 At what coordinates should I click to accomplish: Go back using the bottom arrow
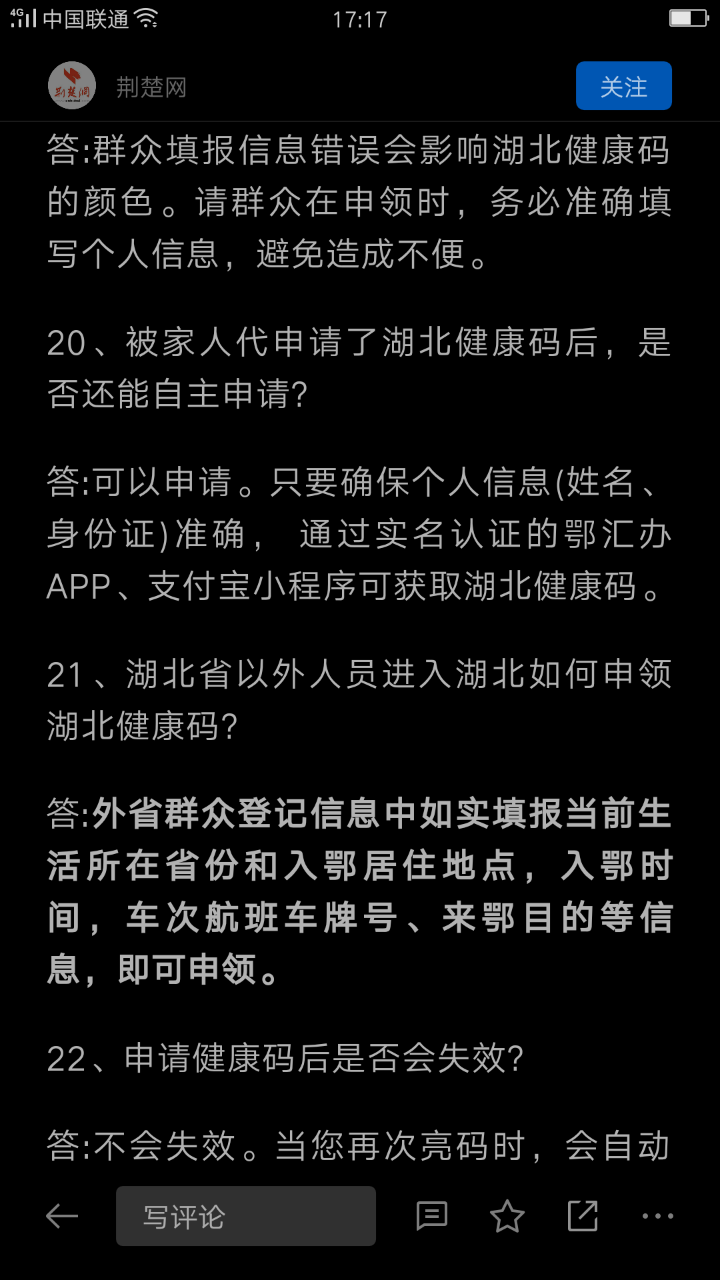coord(62,1216)
